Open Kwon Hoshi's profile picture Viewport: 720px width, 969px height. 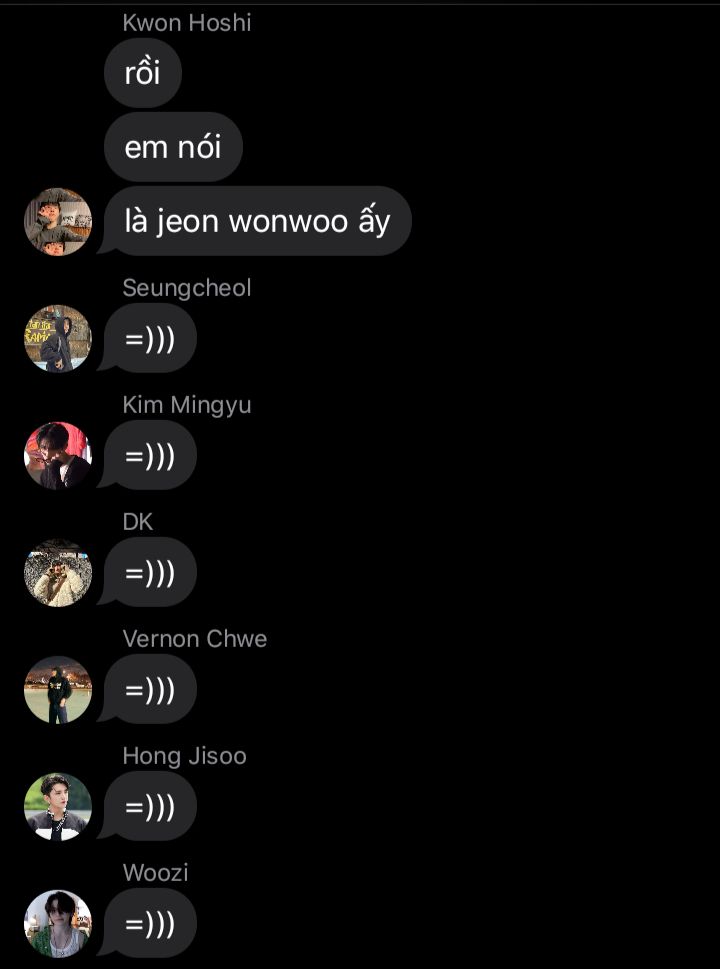pyautogui.click(x=58, y=221)
